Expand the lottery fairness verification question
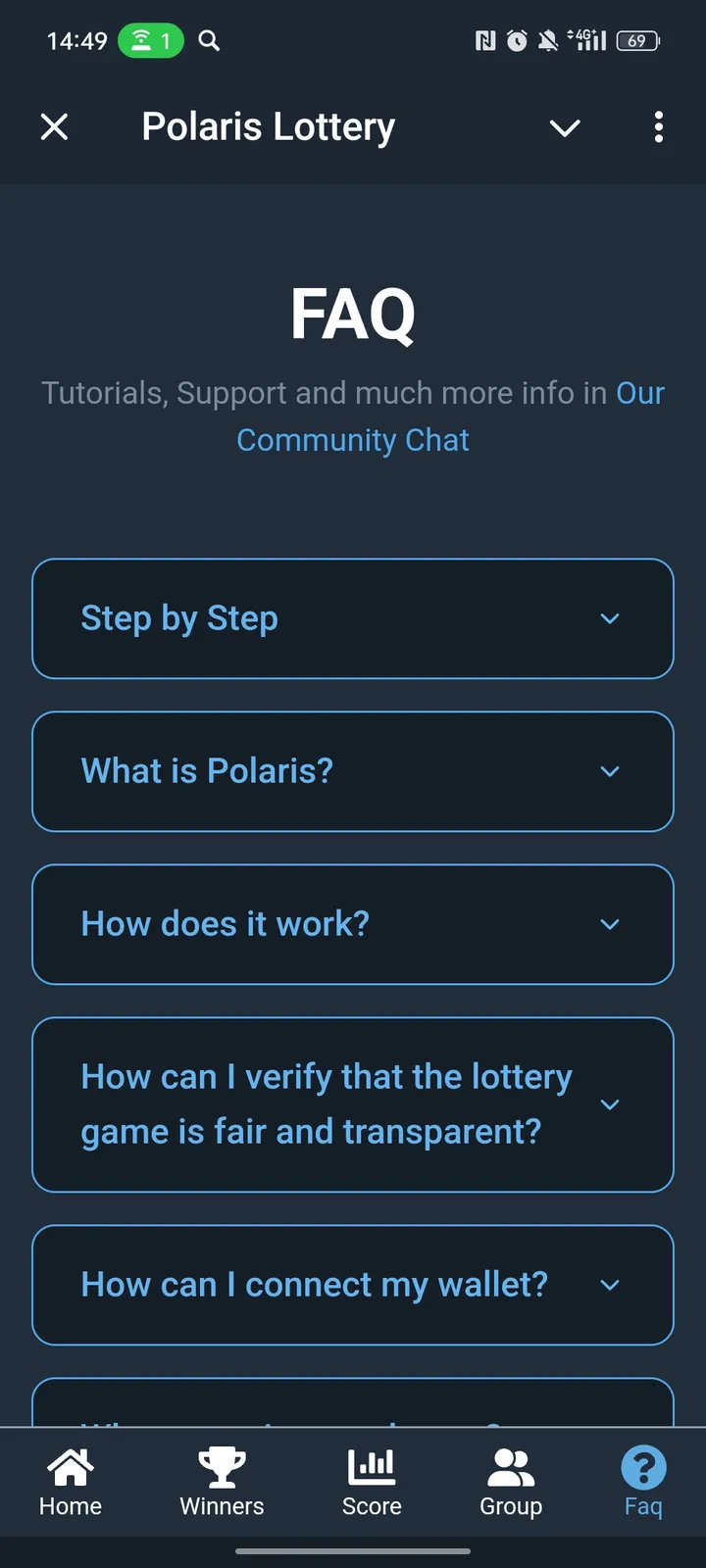 pyautogui.click(x=353, y=1104)
